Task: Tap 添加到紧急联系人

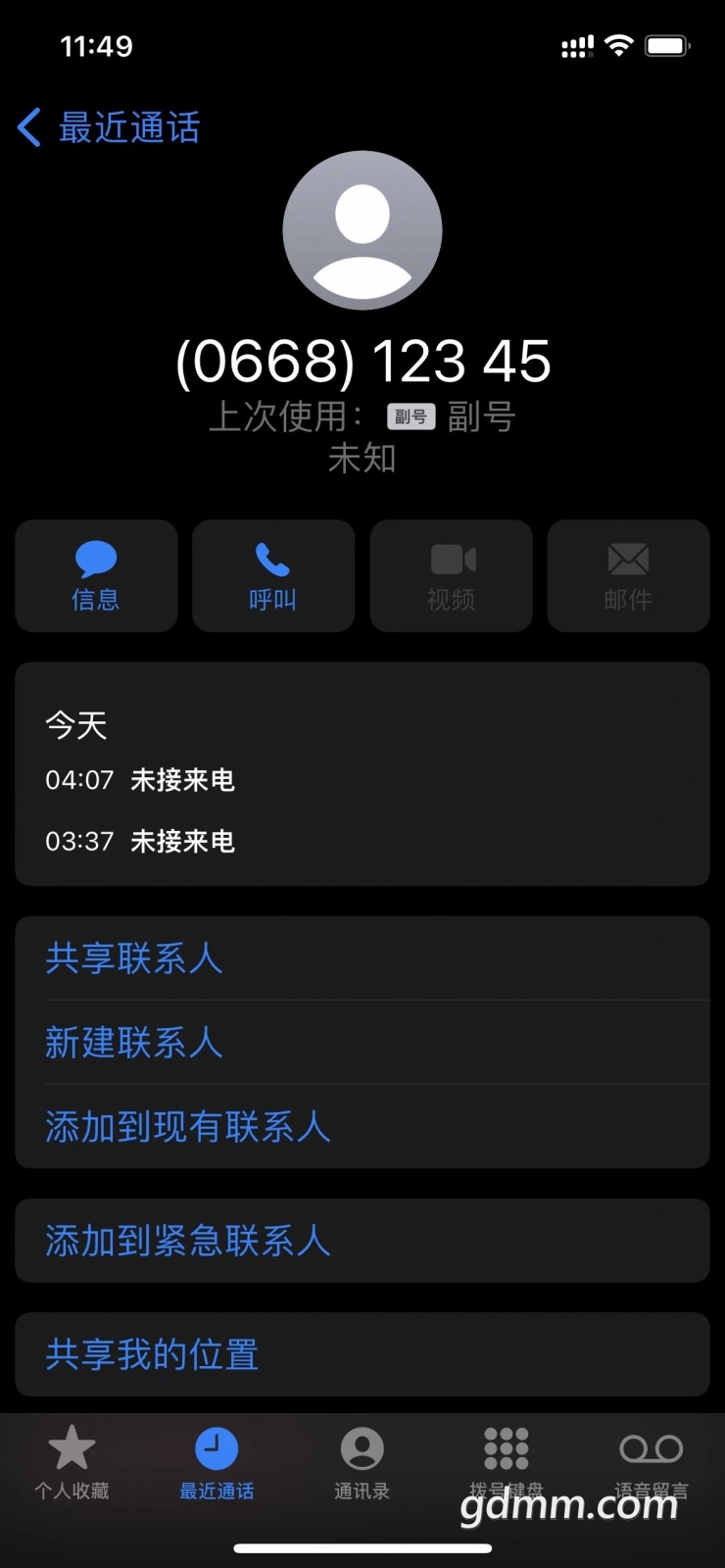Action: coord(187,1241)
